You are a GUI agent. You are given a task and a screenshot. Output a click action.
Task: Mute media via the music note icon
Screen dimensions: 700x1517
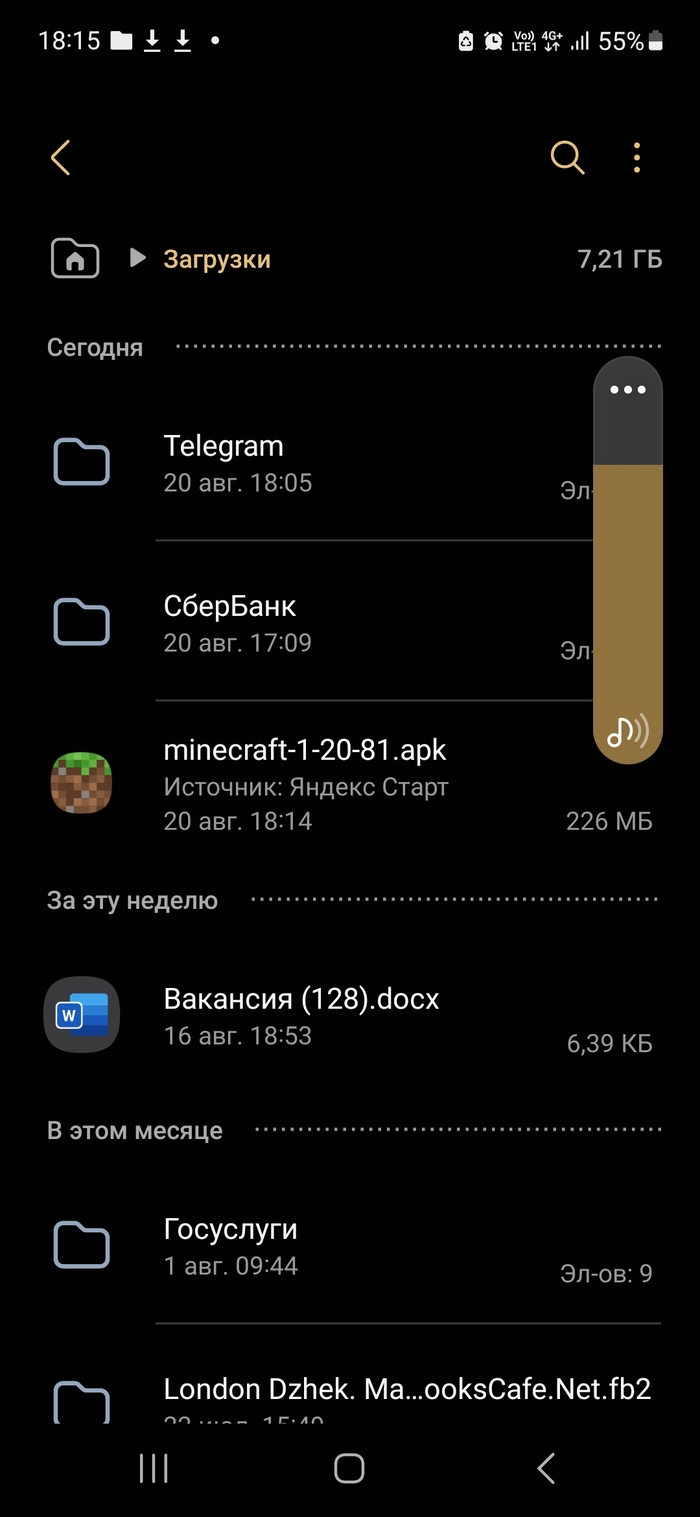coord(627,733)
